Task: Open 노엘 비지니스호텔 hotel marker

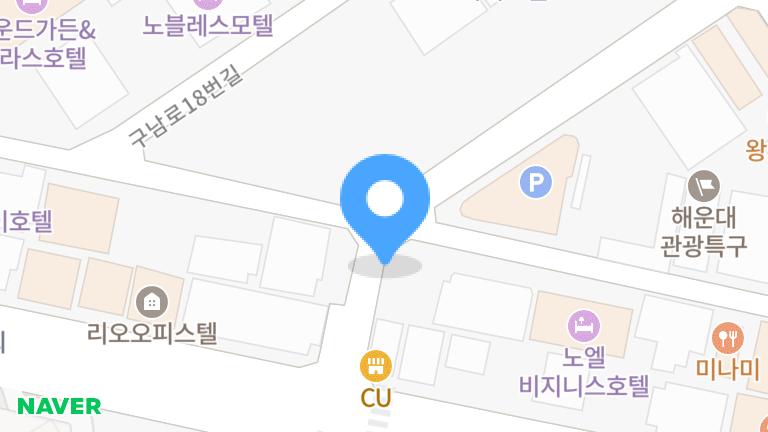Action: (583, 325)
